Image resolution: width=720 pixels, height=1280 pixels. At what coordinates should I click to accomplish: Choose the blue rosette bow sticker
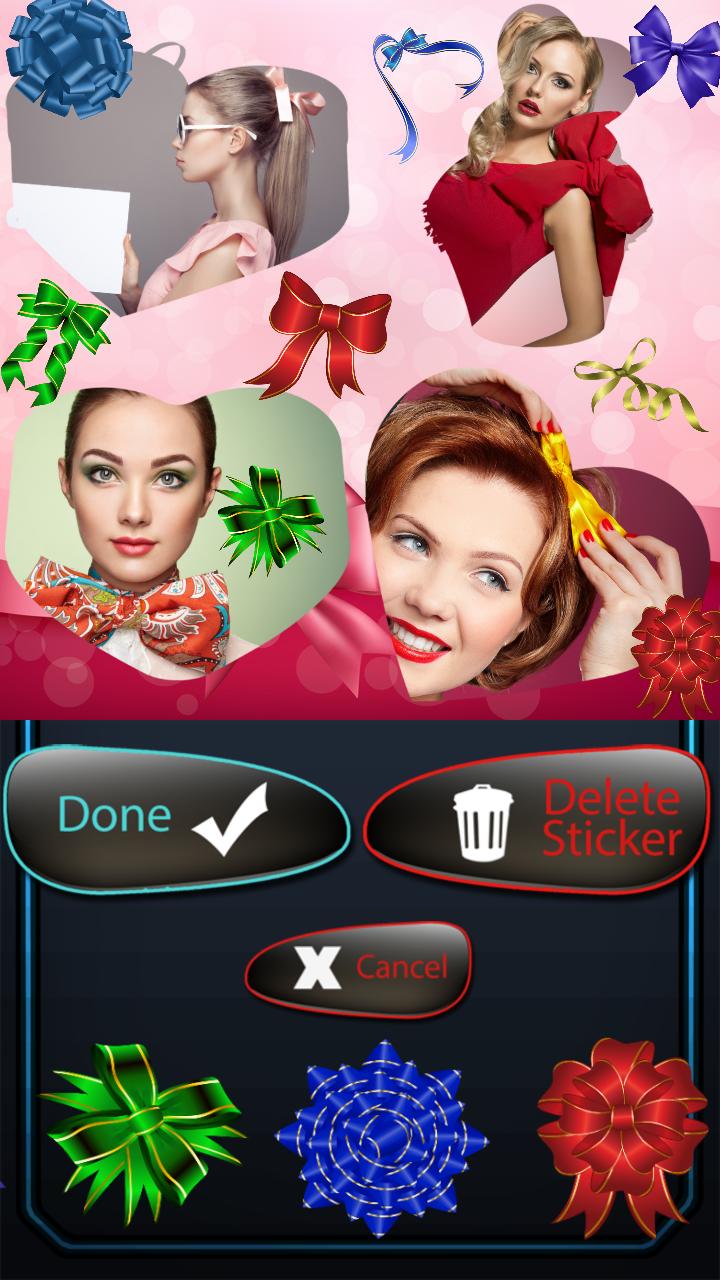pyautogui.click(x=381, y=1138)
